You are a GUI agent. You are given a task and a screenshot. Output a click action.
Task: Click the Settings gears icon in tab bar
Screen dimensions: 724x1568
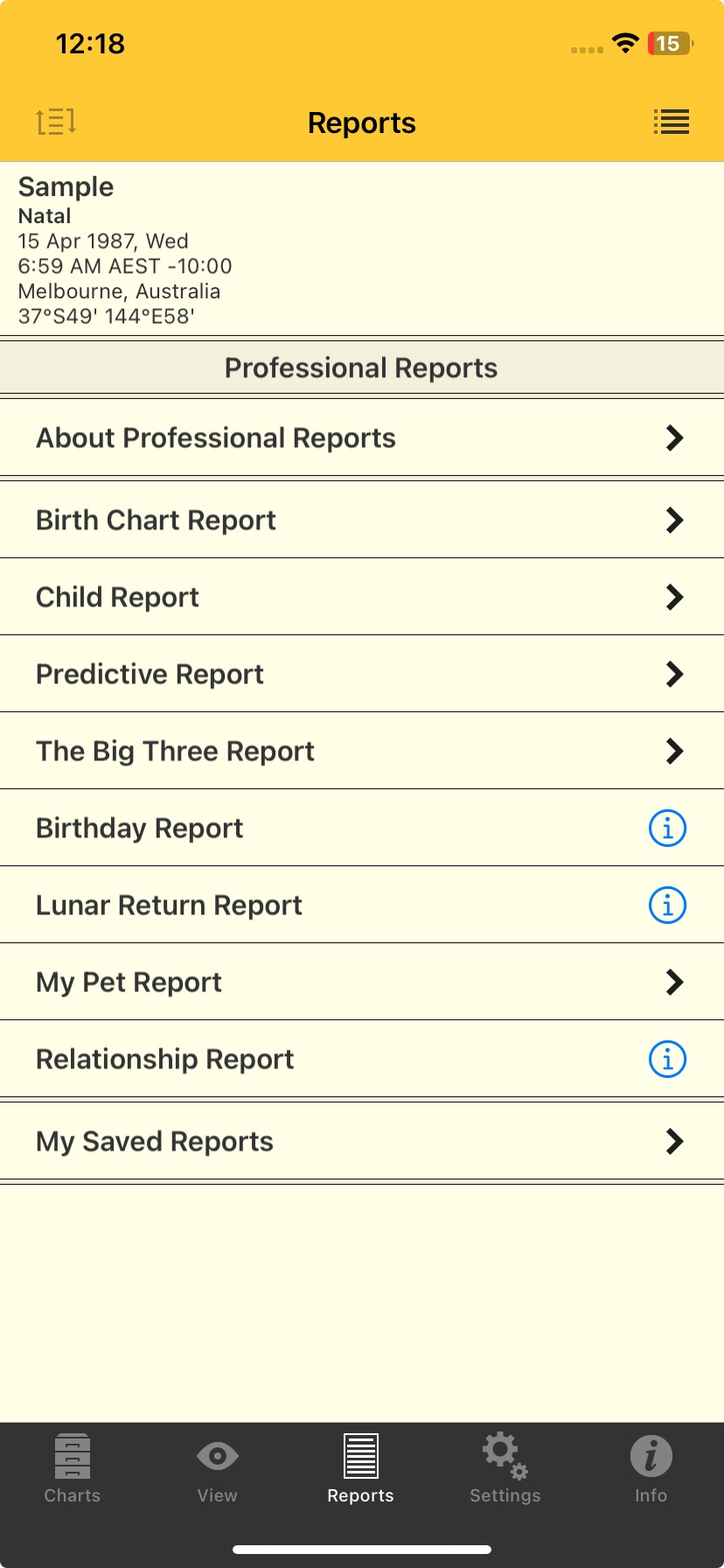click(x=505, y=1457)
